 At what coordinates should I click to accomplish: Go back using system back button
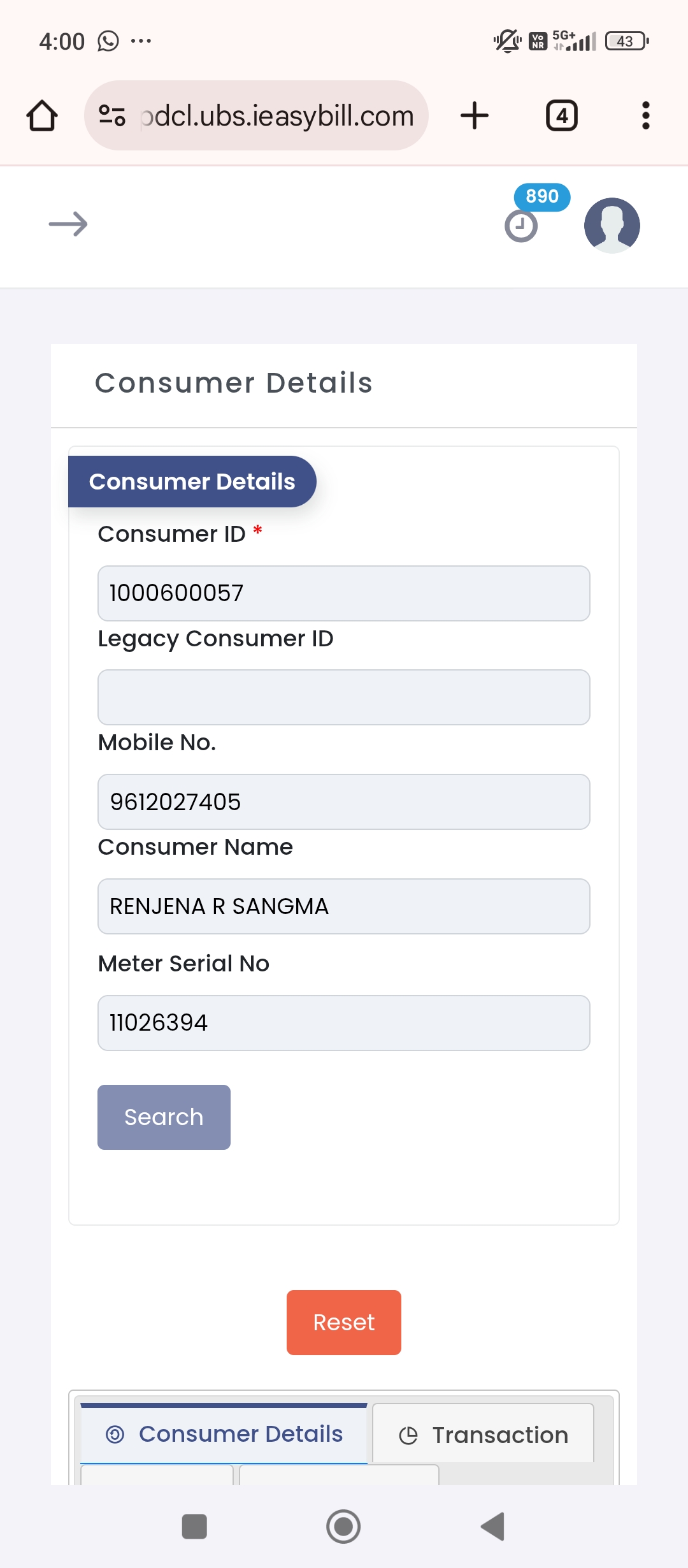click(x=492, y=1527)
